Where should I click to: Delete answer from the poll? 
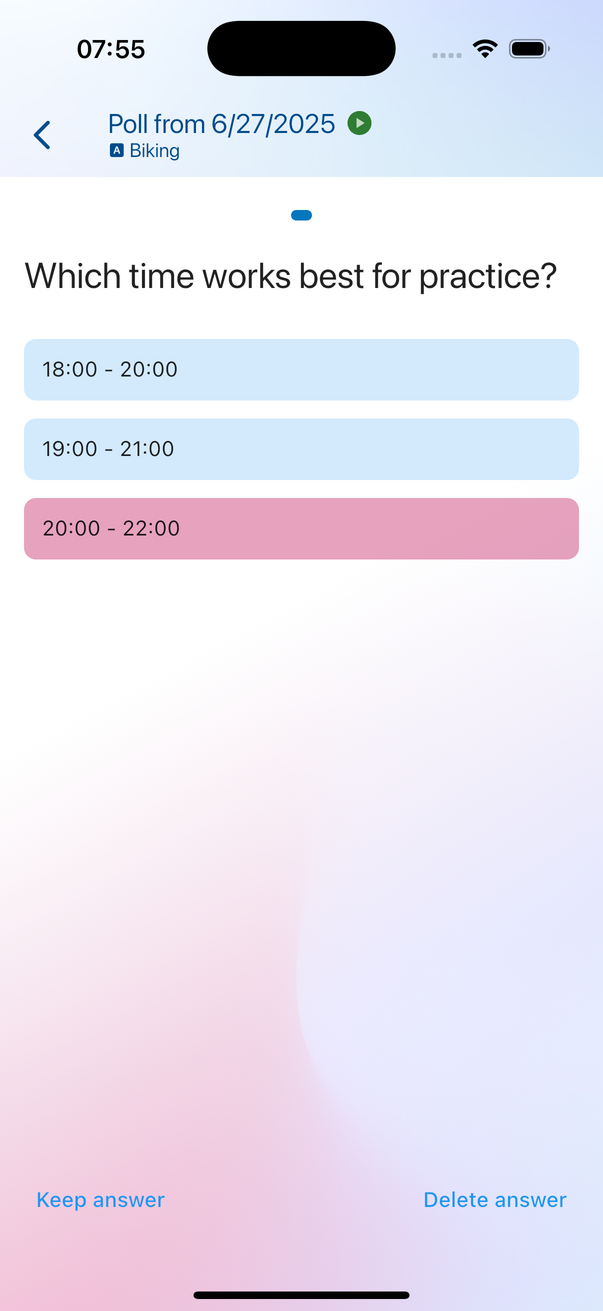coord(495,1200)
